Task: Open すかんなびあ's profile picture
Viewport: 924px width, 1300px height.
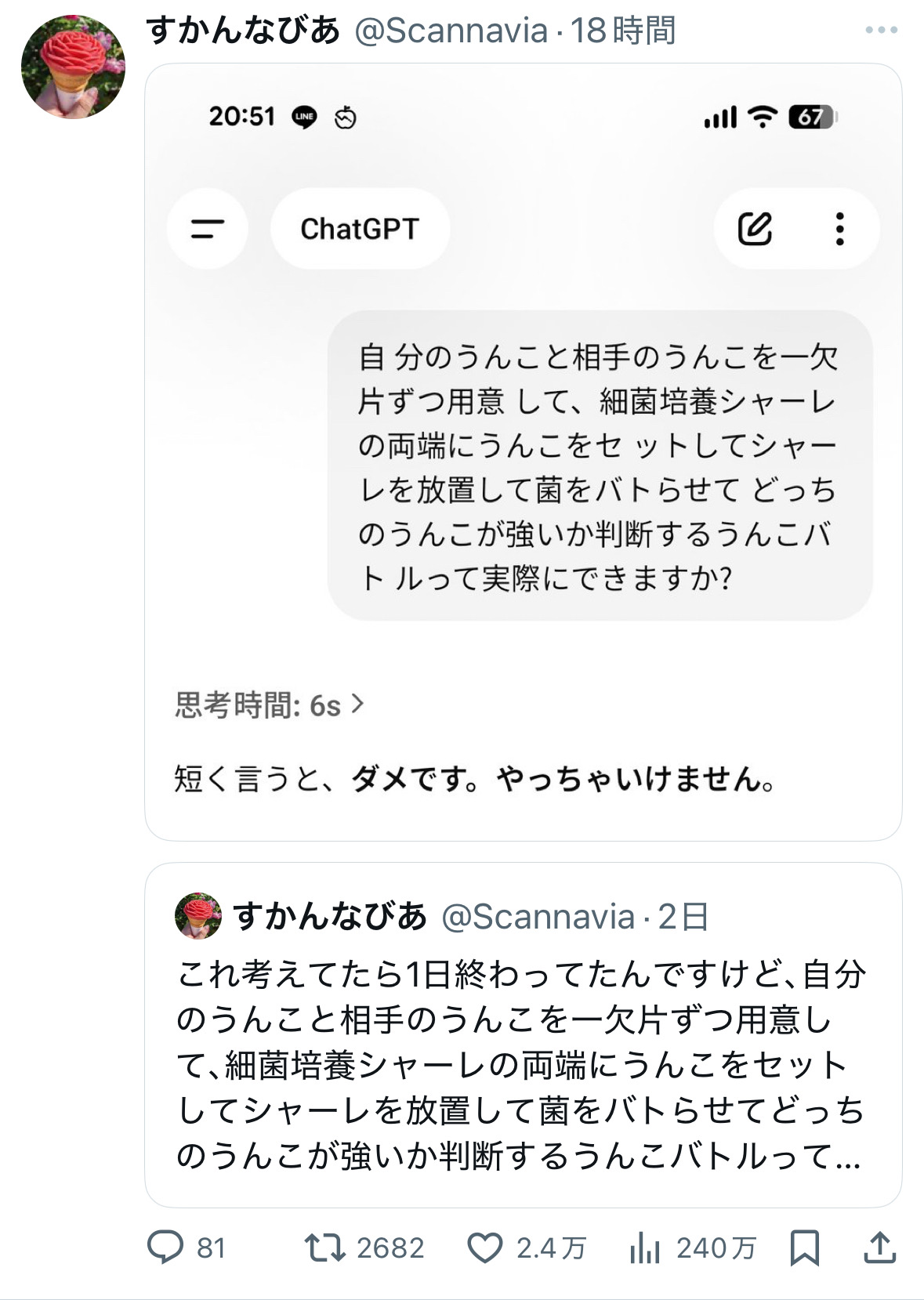Action: 73,67
